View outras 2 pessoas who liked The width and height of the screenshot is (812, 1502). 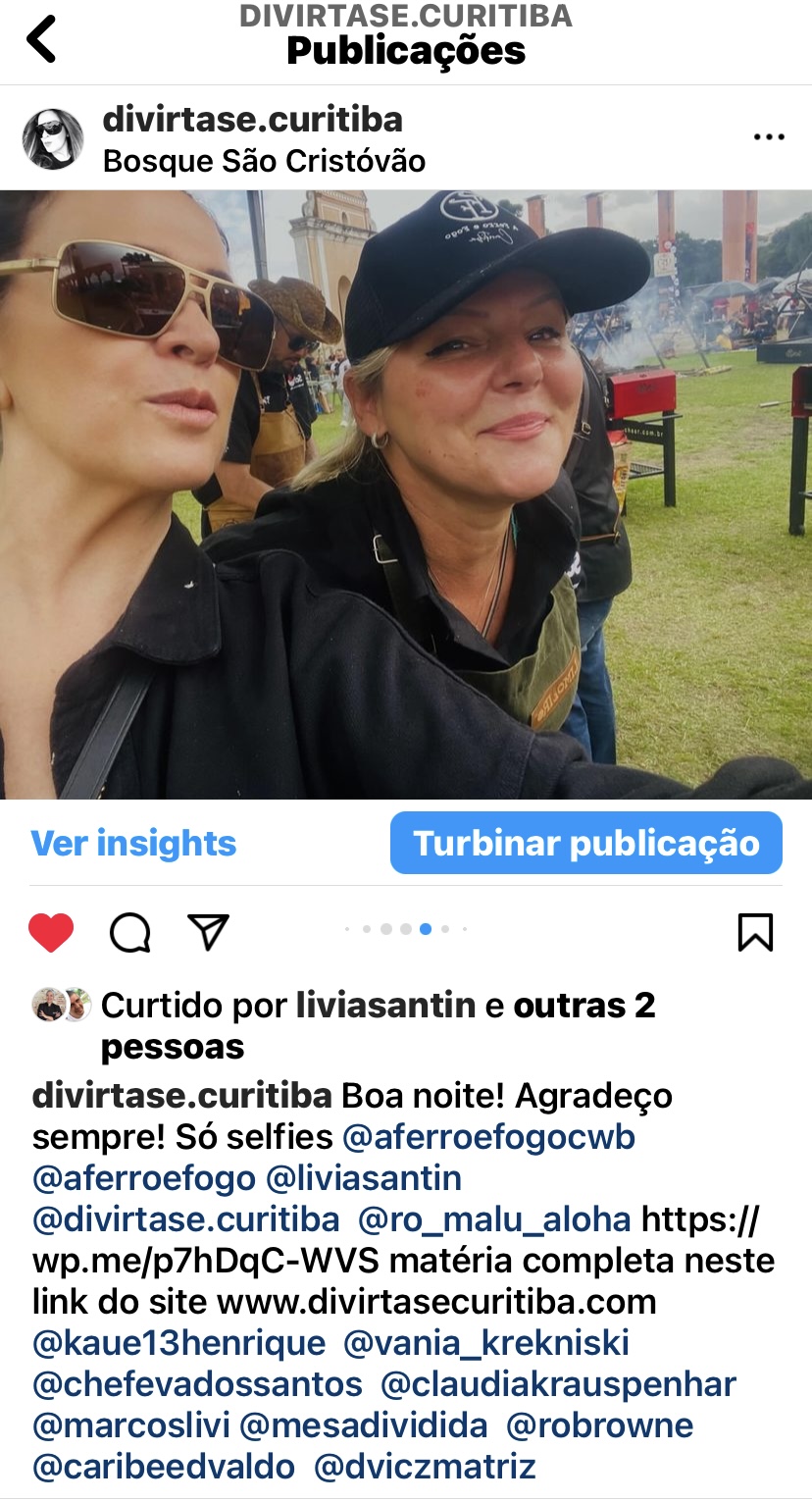coord(584,1006)
